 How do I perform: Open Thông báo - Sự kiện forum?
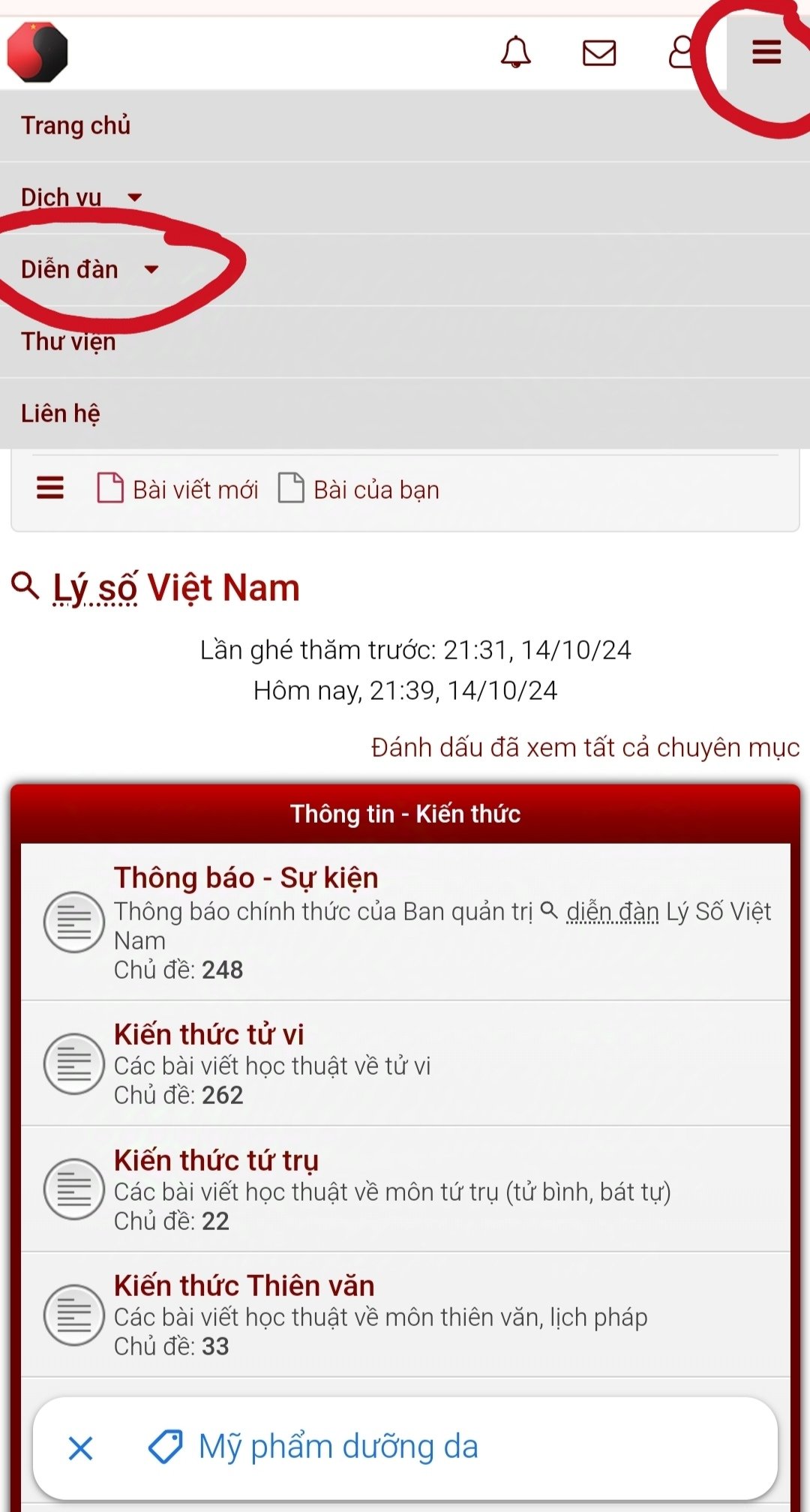point(246,877)
